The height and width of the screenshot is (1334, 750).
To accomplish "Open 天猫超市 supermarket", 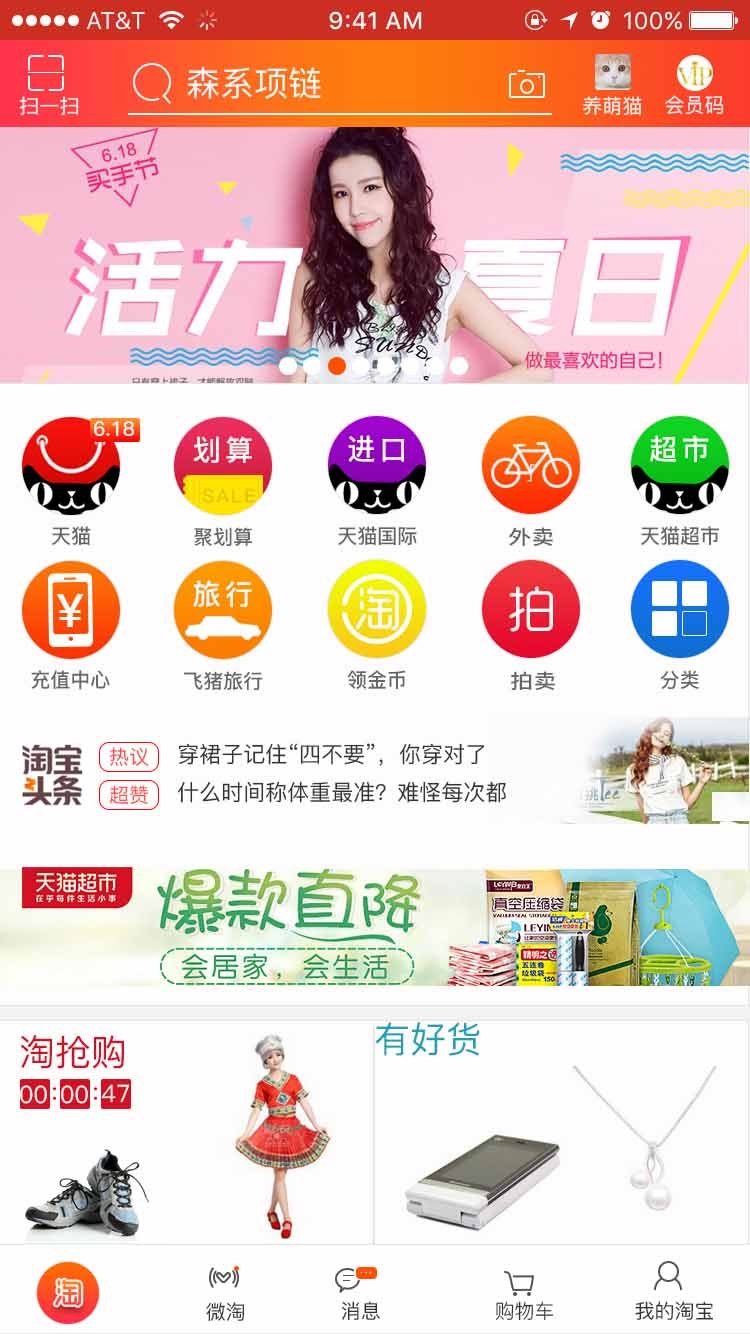I will [x=680, y=480].
